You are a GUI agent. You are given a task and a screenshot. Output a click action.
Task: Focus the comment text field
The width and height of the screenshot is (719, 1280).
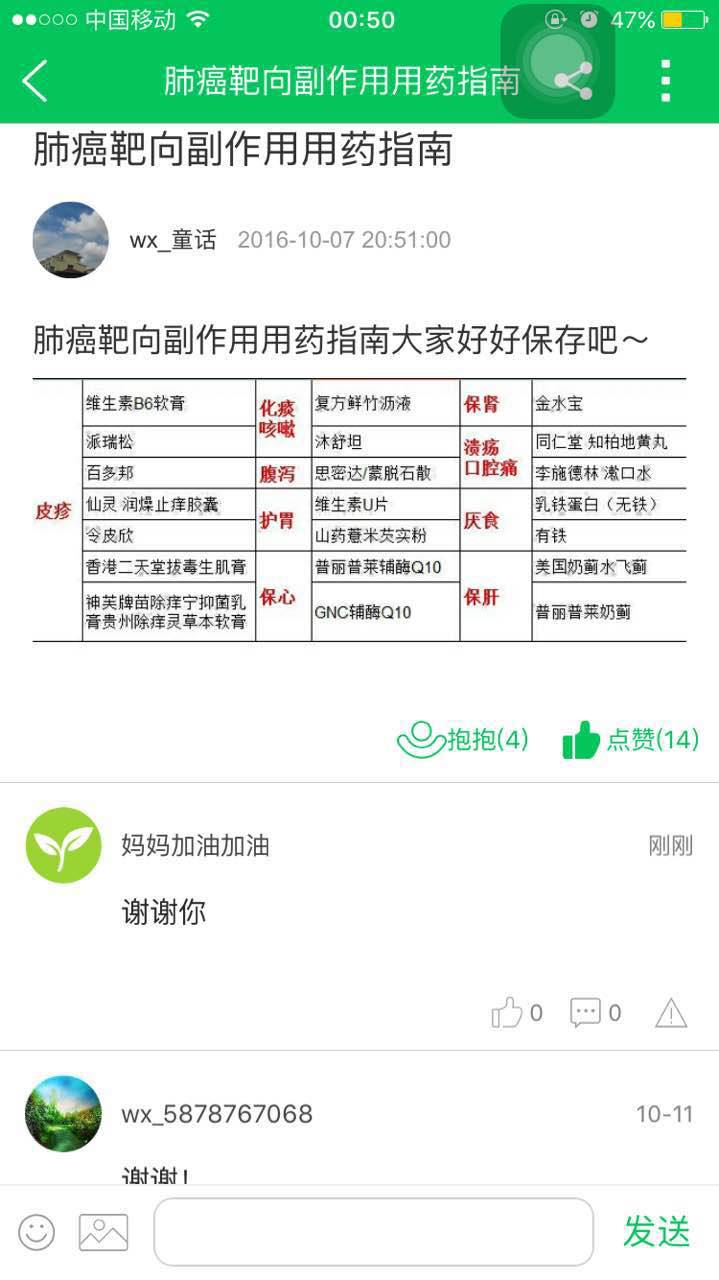[372, 1232]
